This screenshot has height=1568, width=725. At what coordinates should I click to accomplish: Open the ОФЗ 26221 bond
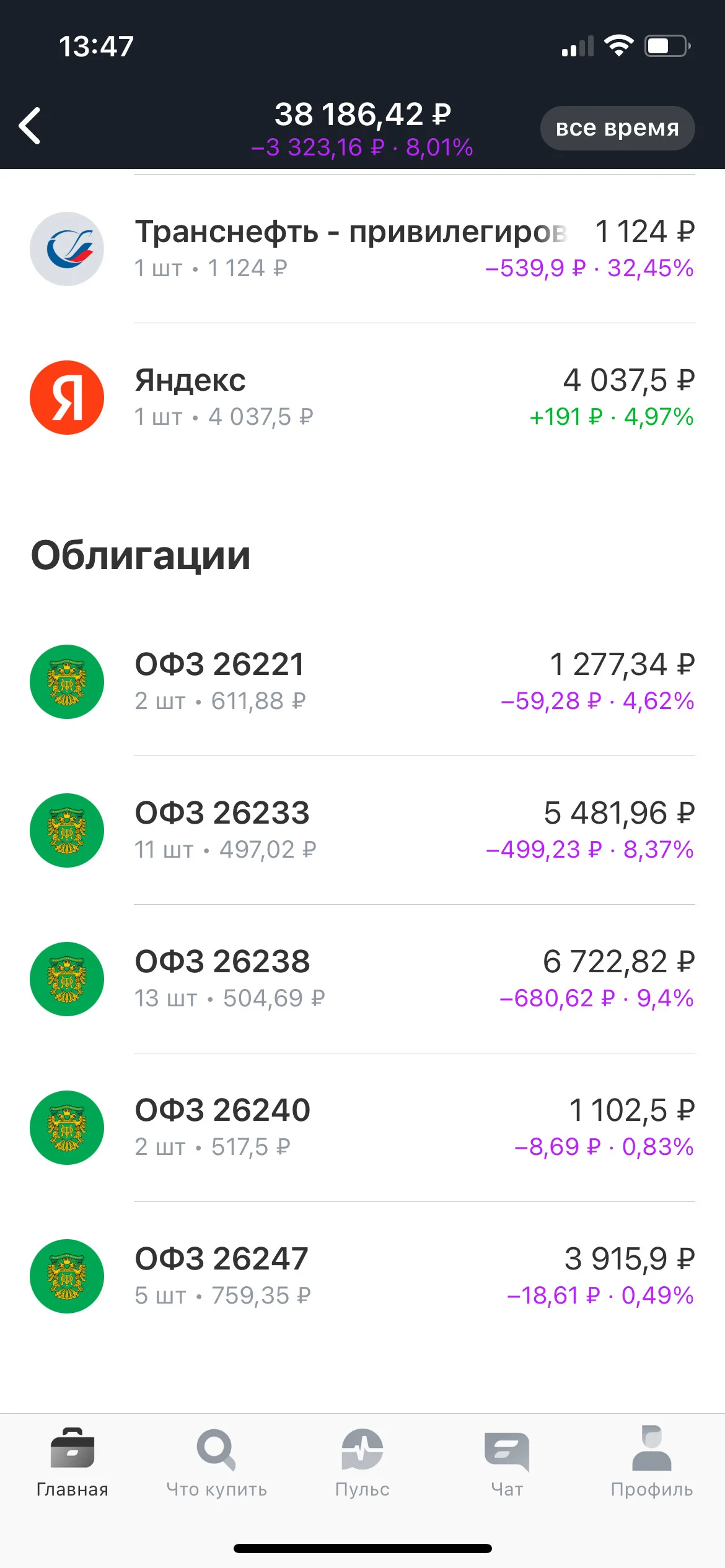coord(362,682)
